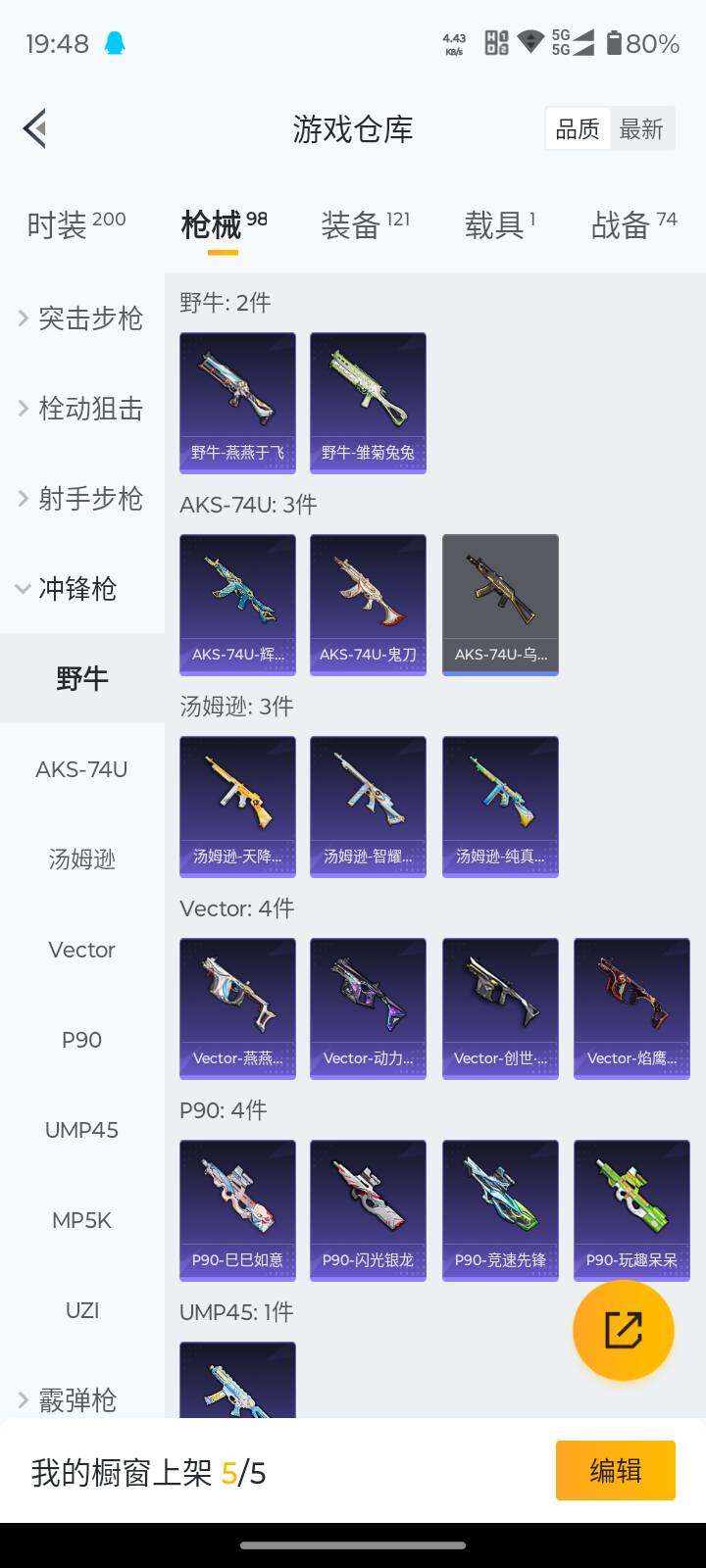Screen dimensions: 706x1568
Task: Select Vector in the side list
Action: click(x=81, y=950)
